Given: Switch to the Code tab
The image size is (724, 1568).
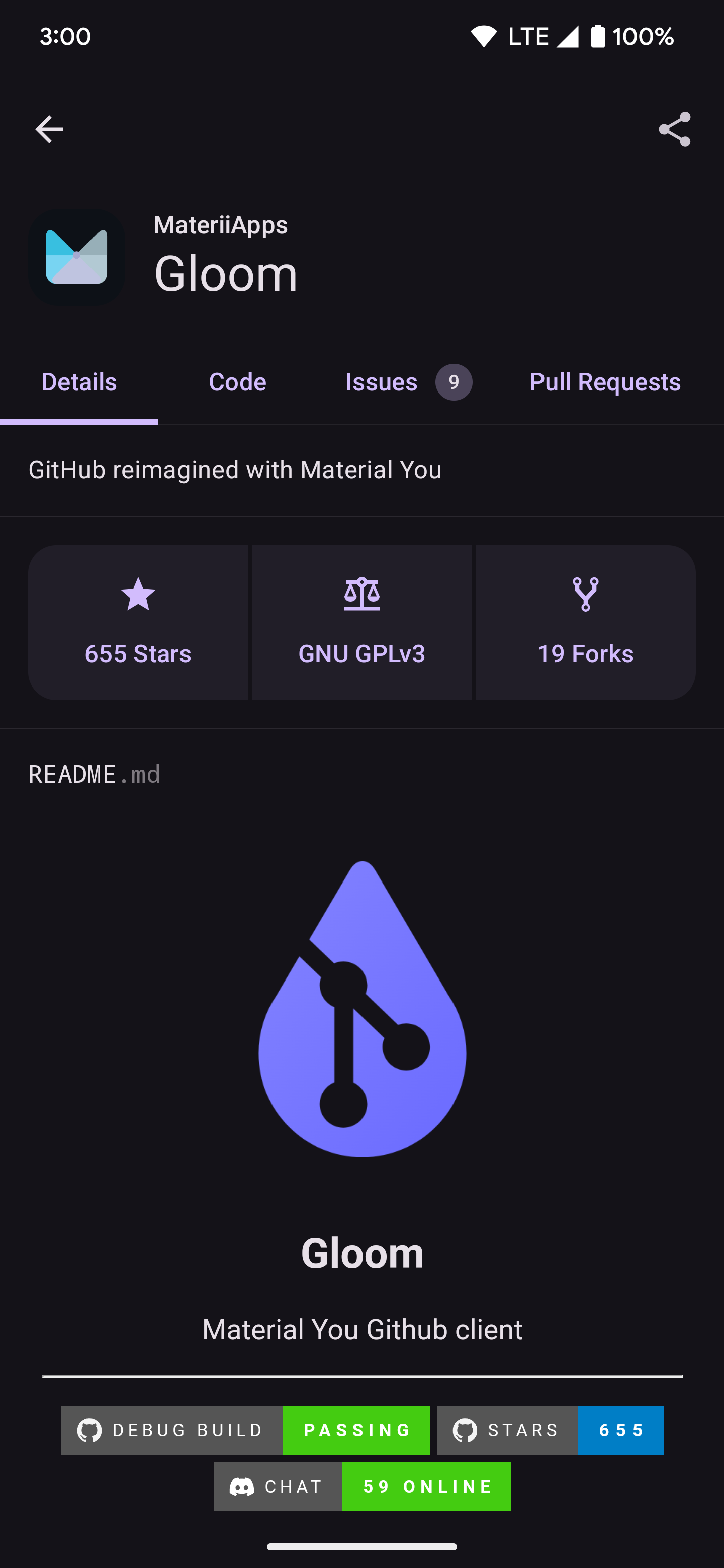Looking at the screenshot, I should click(237, 382).
